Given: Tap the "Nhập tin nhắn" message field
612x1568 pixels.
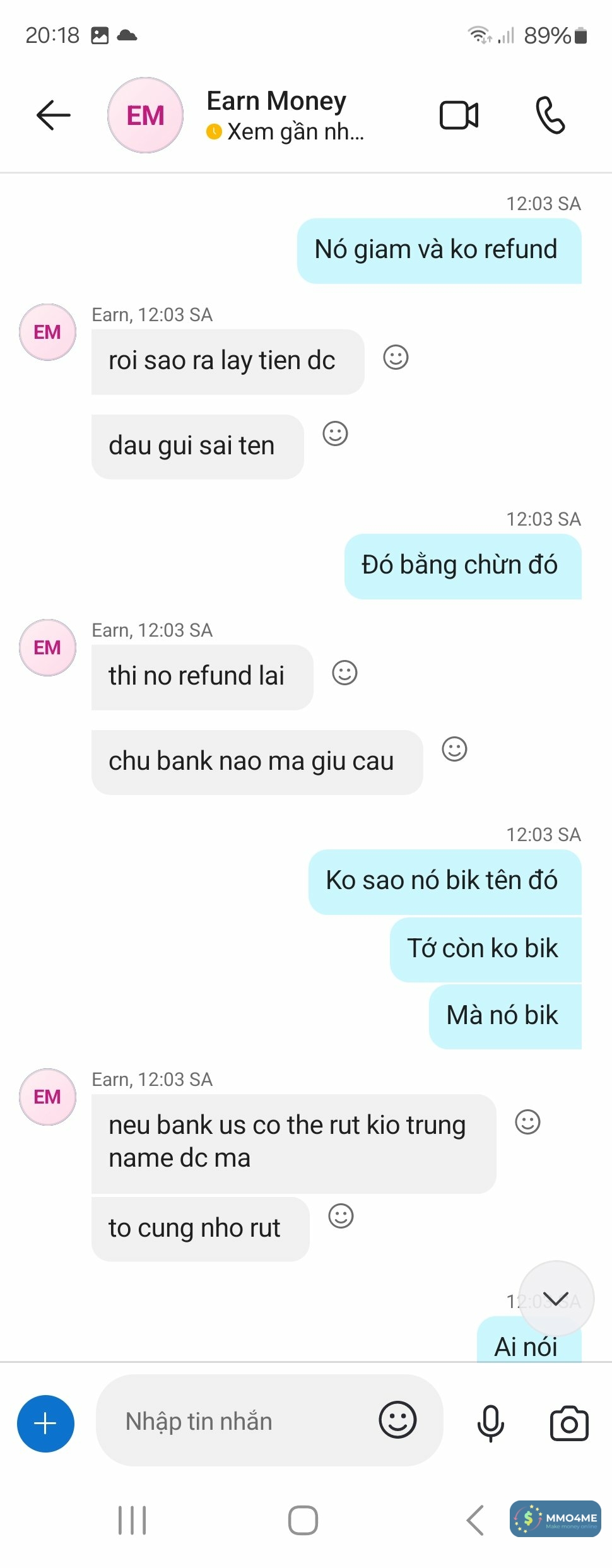Looking at the screenshot, I should click(x=240, y=1422).
